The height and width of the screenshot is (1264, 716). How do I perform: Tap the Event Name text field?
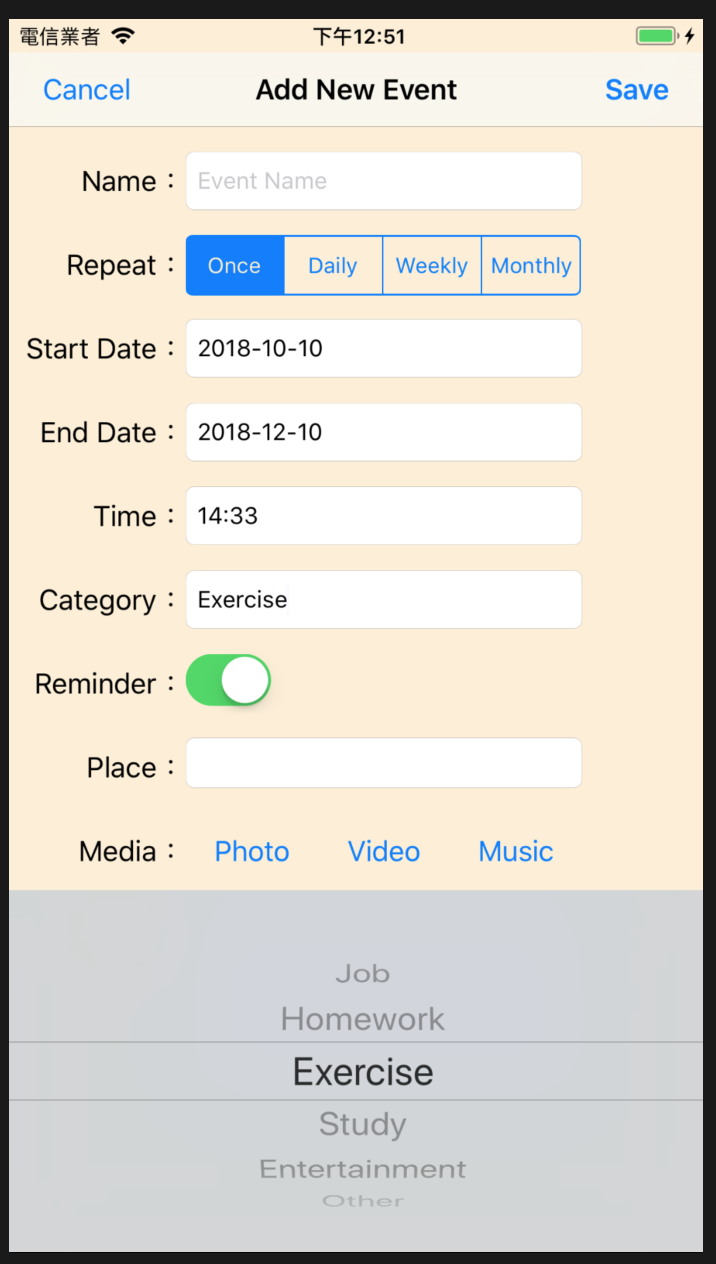tap(383, 181)
